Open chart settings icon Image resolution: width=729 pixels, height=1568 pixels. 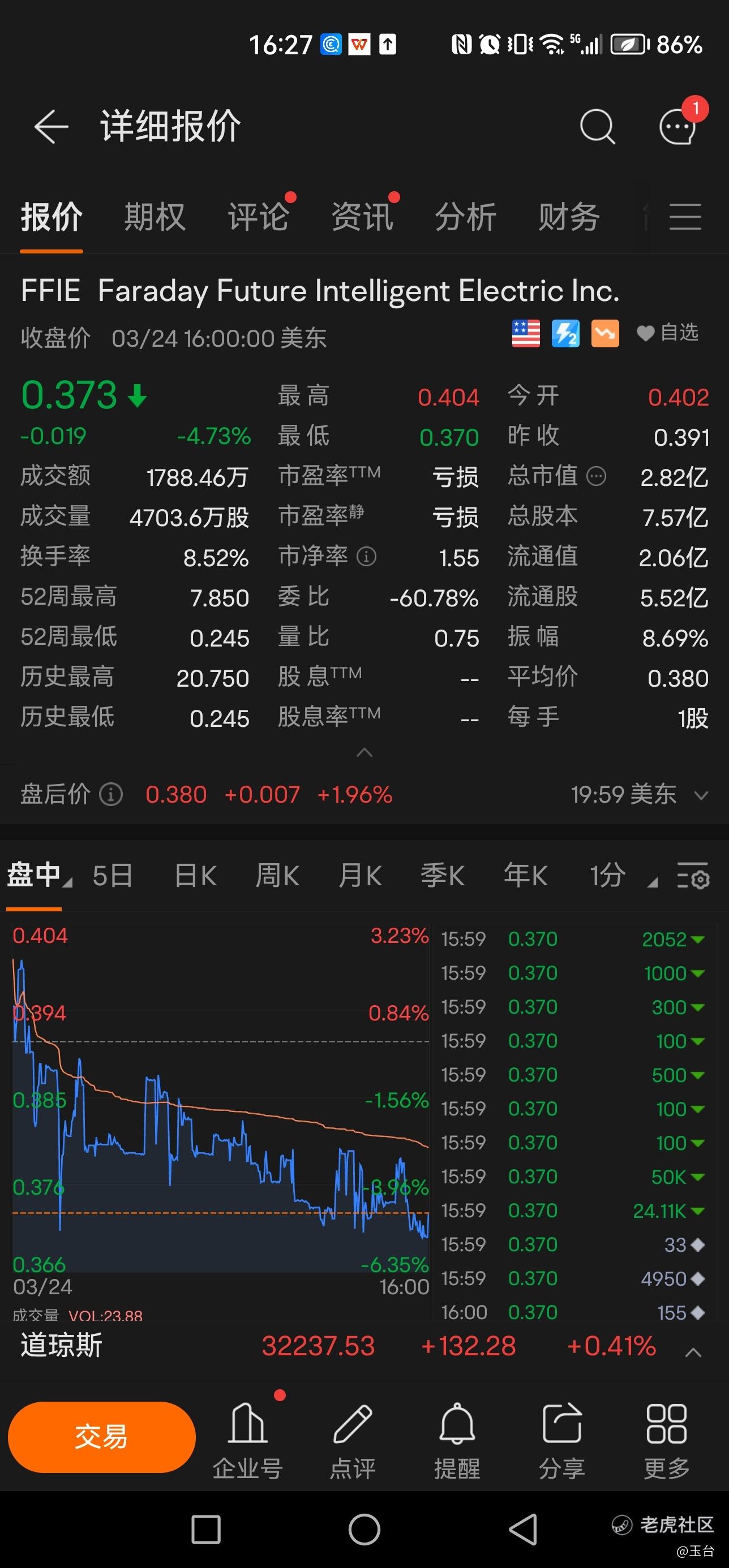693,876
